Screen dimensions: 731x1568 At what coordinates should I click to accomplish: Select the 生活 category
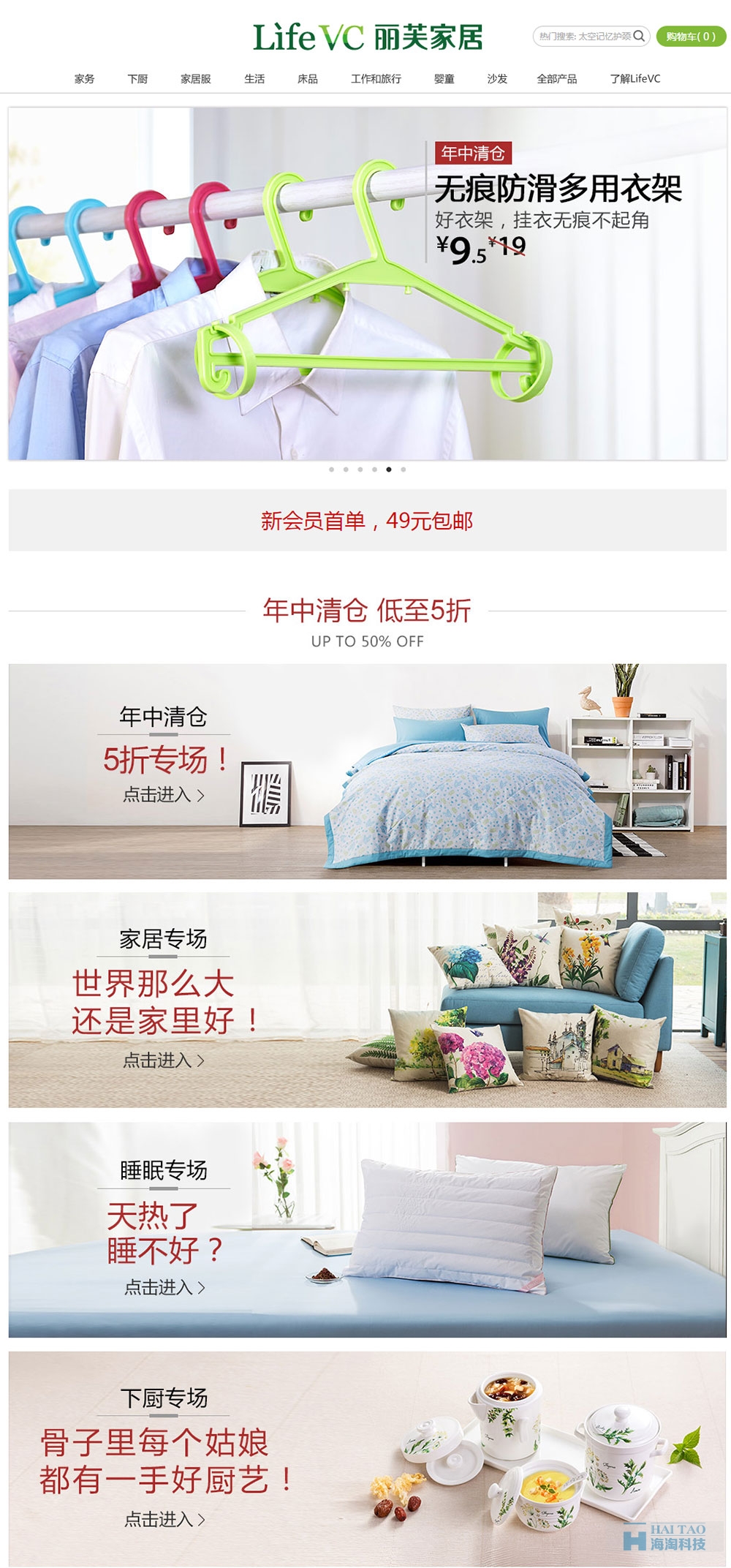click(254, 79)
